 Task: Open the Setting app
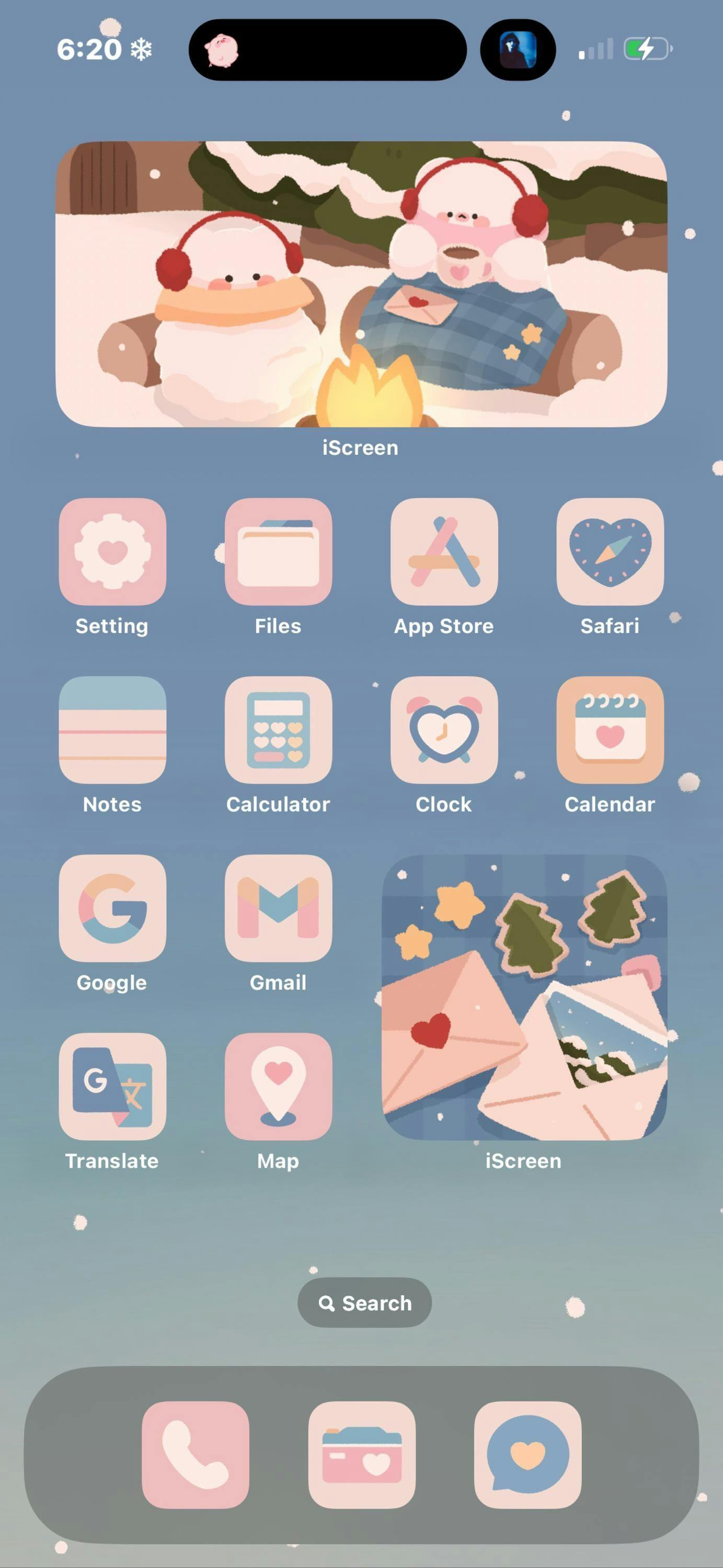tap(112, 551)
